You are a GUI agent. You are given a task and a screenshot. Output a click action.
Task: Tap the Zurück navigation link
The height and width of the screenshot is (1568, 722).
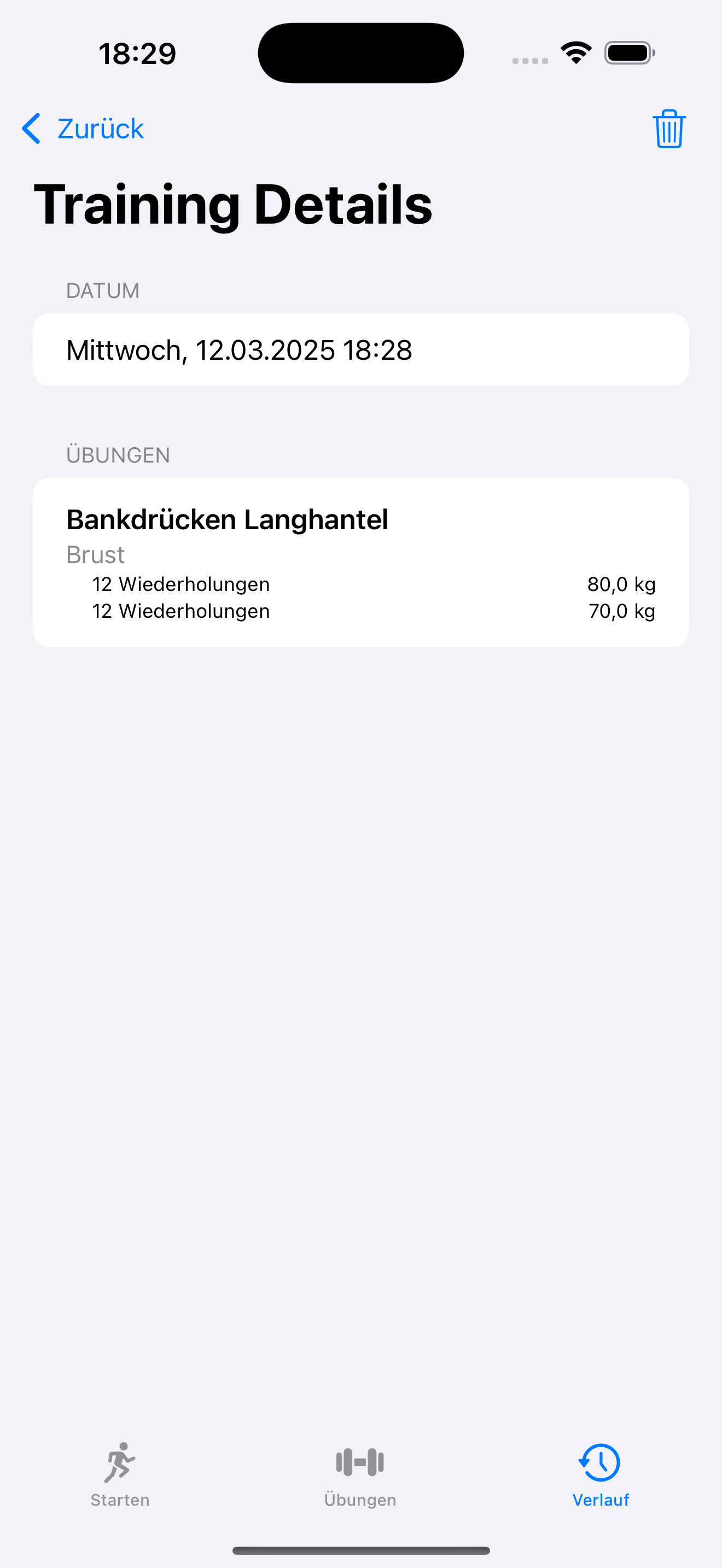point(99,128)
